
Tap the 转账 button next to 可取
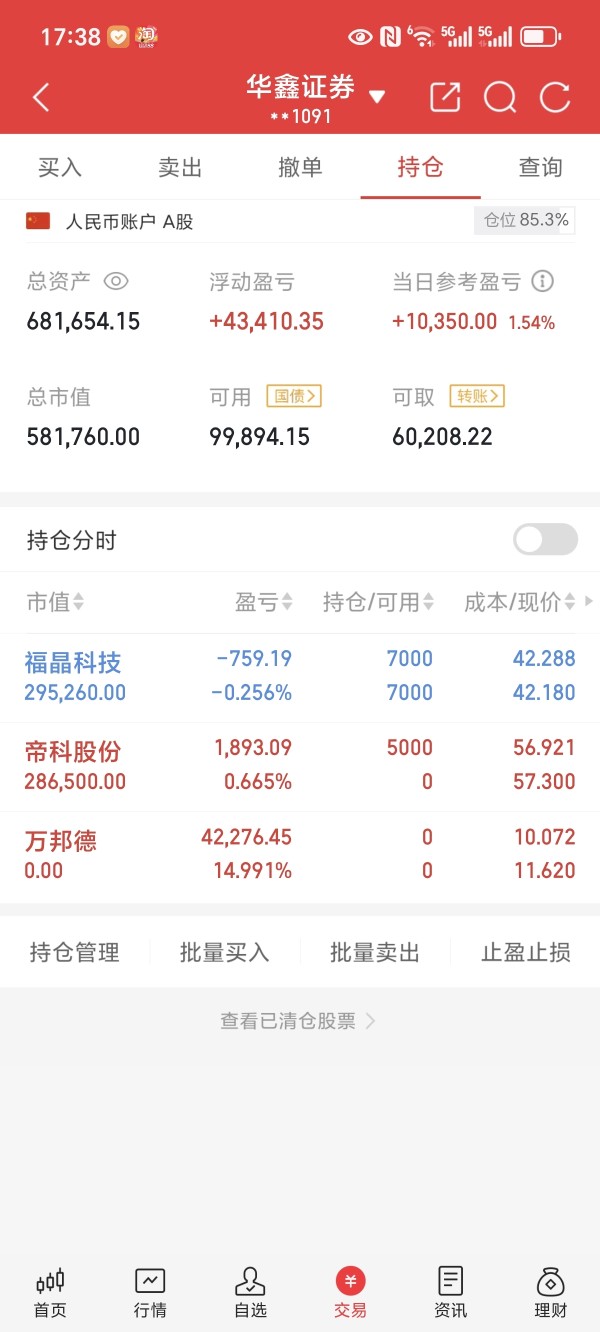point(477,396)
